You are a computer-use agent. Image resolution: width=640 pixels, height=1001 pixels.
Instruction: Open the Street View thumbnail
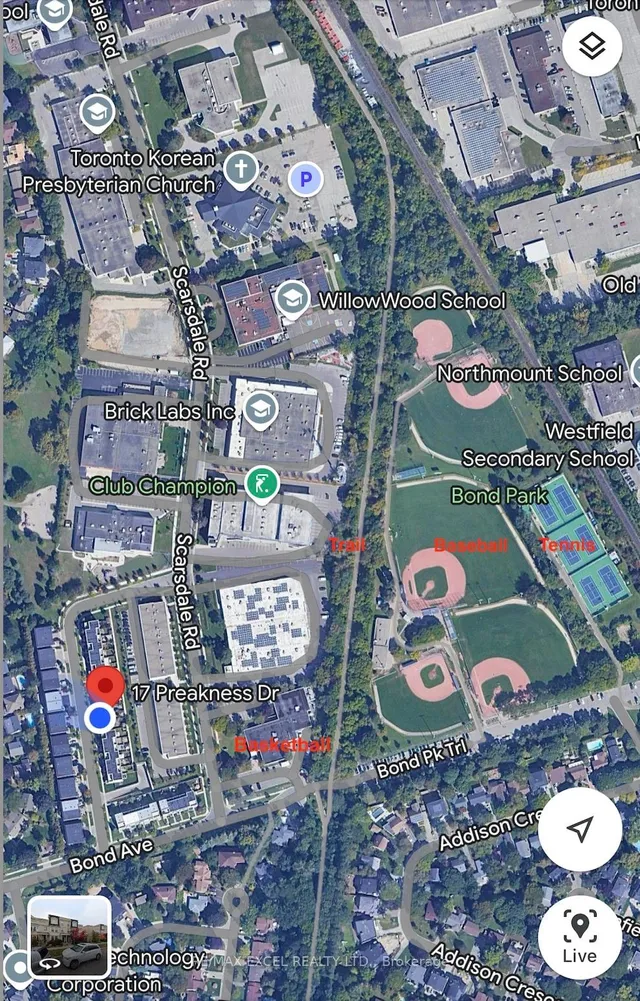point(69,936)
